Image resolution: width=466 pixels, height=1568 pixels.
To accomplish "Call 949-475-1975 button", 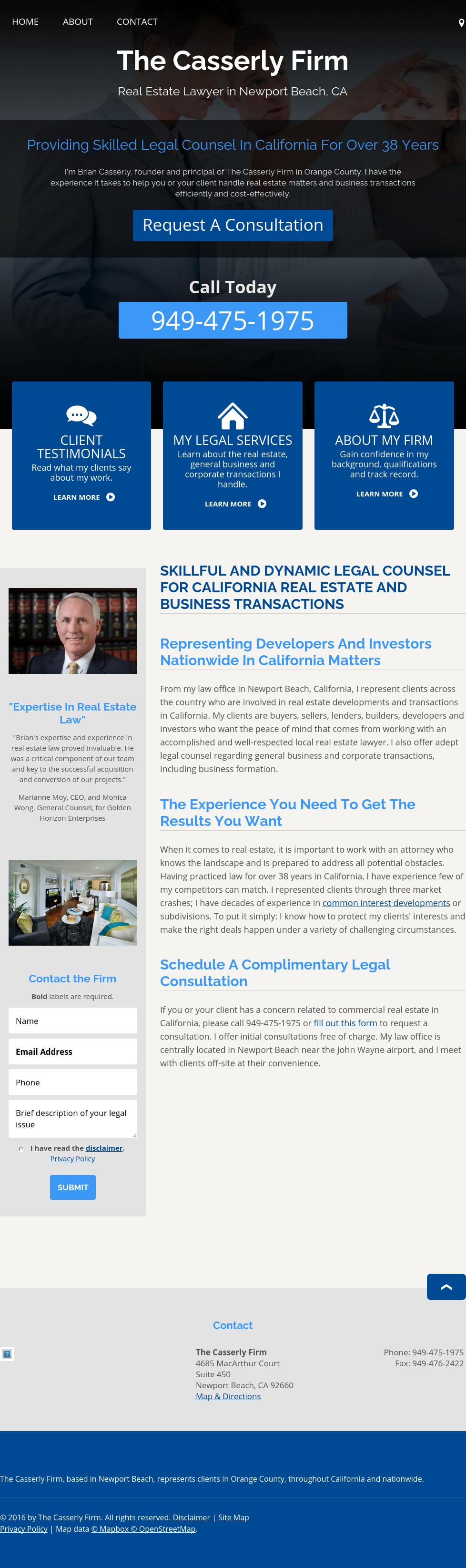I will tap(233, 320).
